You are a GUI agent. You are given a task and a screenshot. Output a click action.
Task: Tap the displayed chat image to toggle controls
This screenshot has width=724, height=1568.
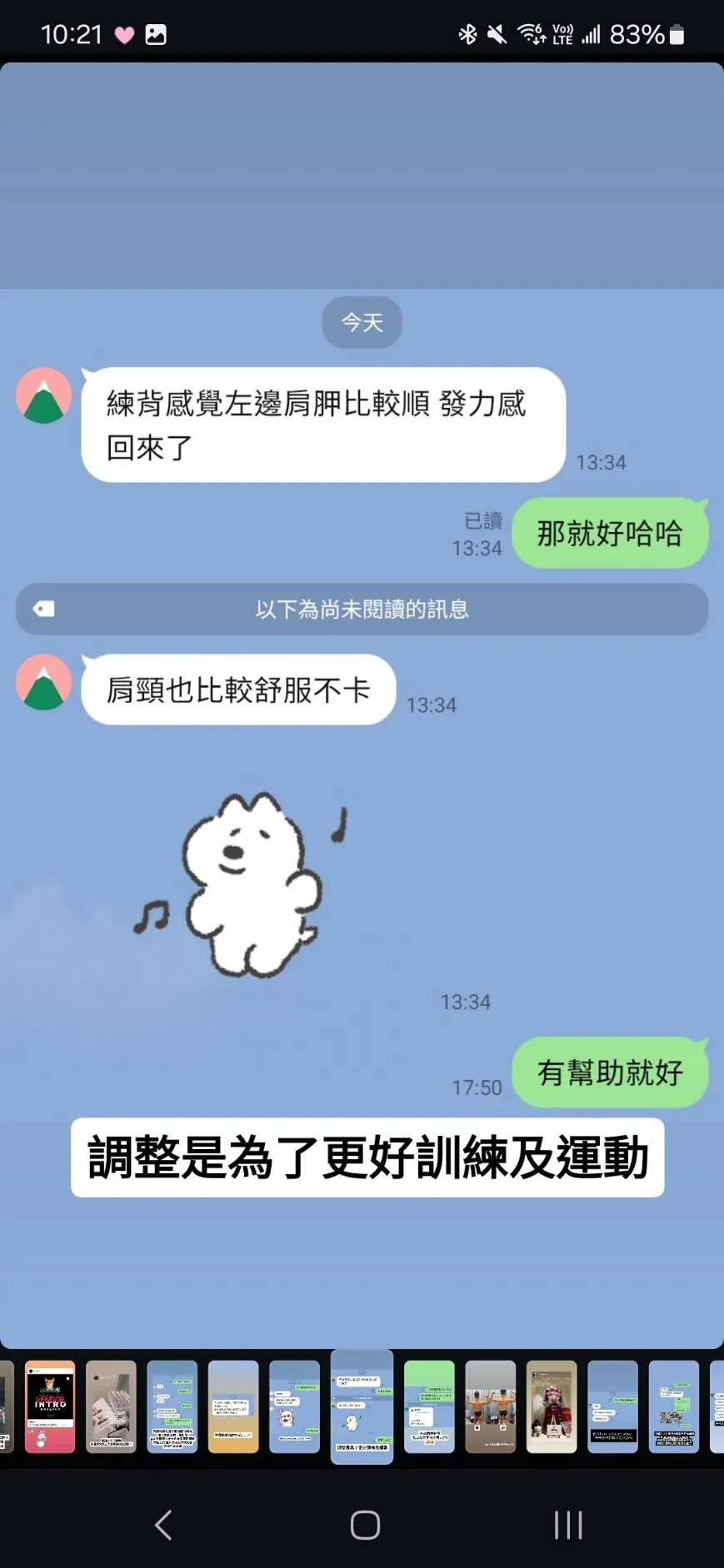coord(362,705)
